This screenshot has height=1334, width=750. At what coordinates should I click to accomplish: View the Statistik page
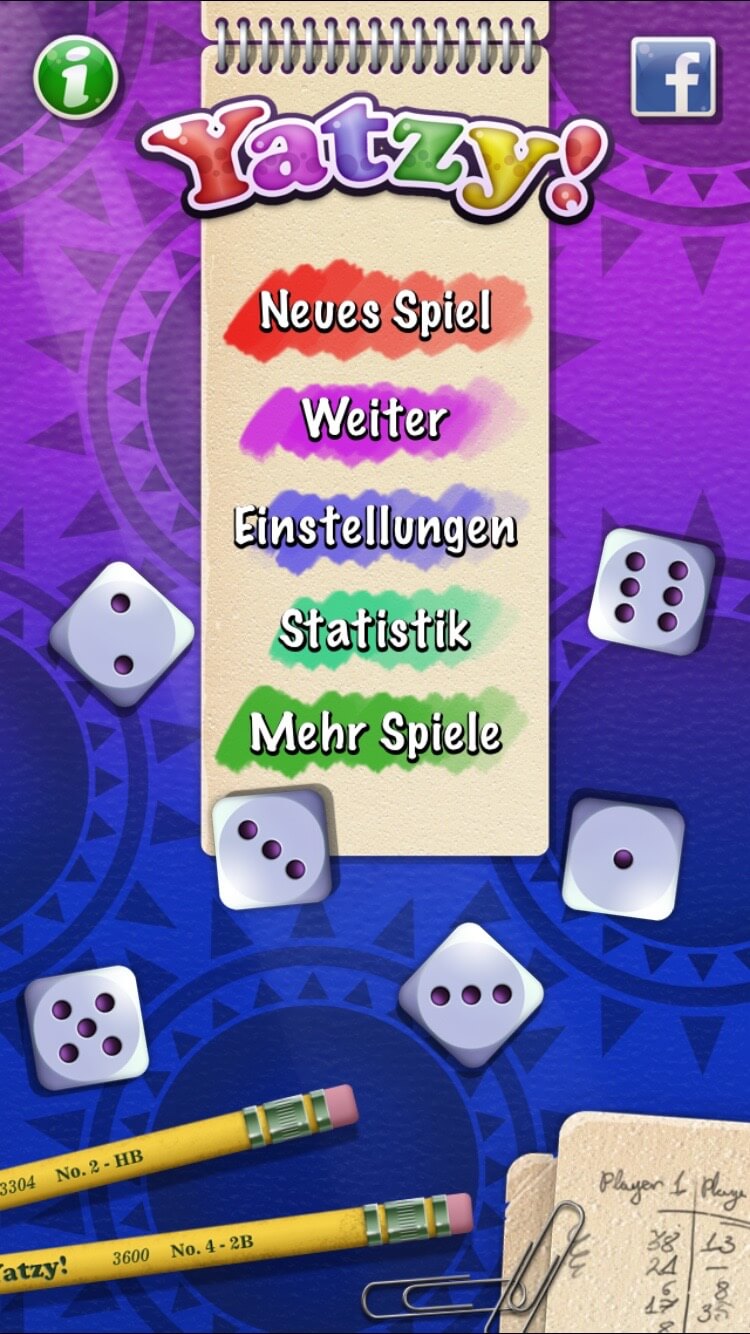(x=376, y=630)
